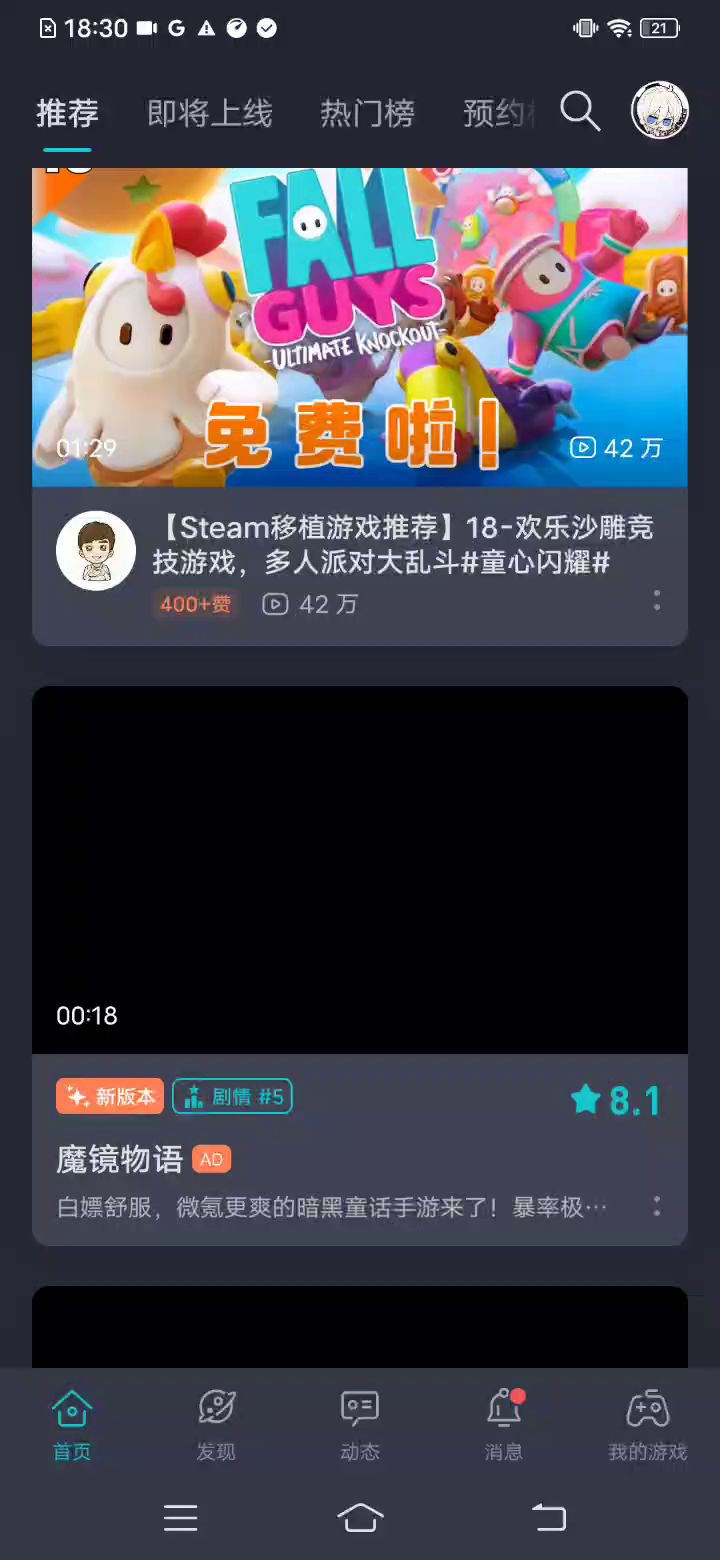Go to the 首页 tab

tap(72, 1425)
